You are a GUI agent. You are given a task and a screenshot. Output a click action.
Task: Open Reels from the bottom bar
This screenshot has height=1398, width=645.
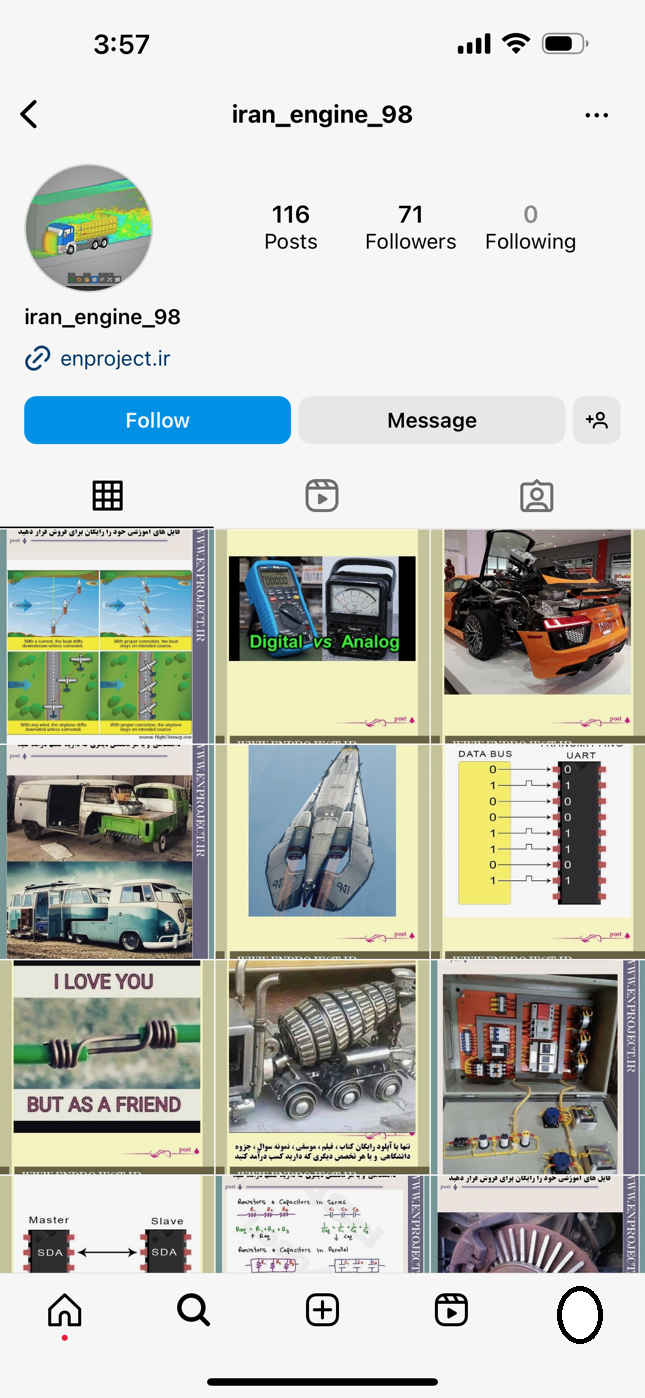click(451, 1310)
